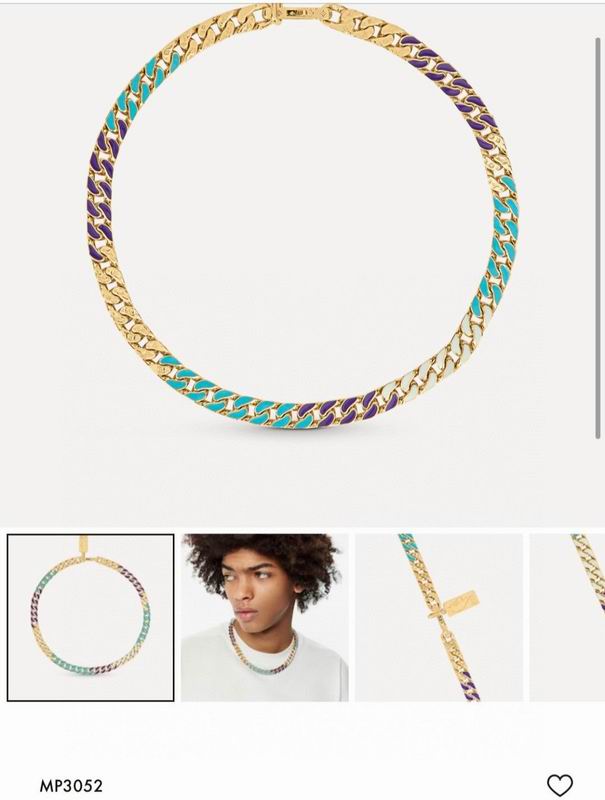View the model wearing necklace photo
The width and height of the screenshot is (605, 800).
pos(265,617)
